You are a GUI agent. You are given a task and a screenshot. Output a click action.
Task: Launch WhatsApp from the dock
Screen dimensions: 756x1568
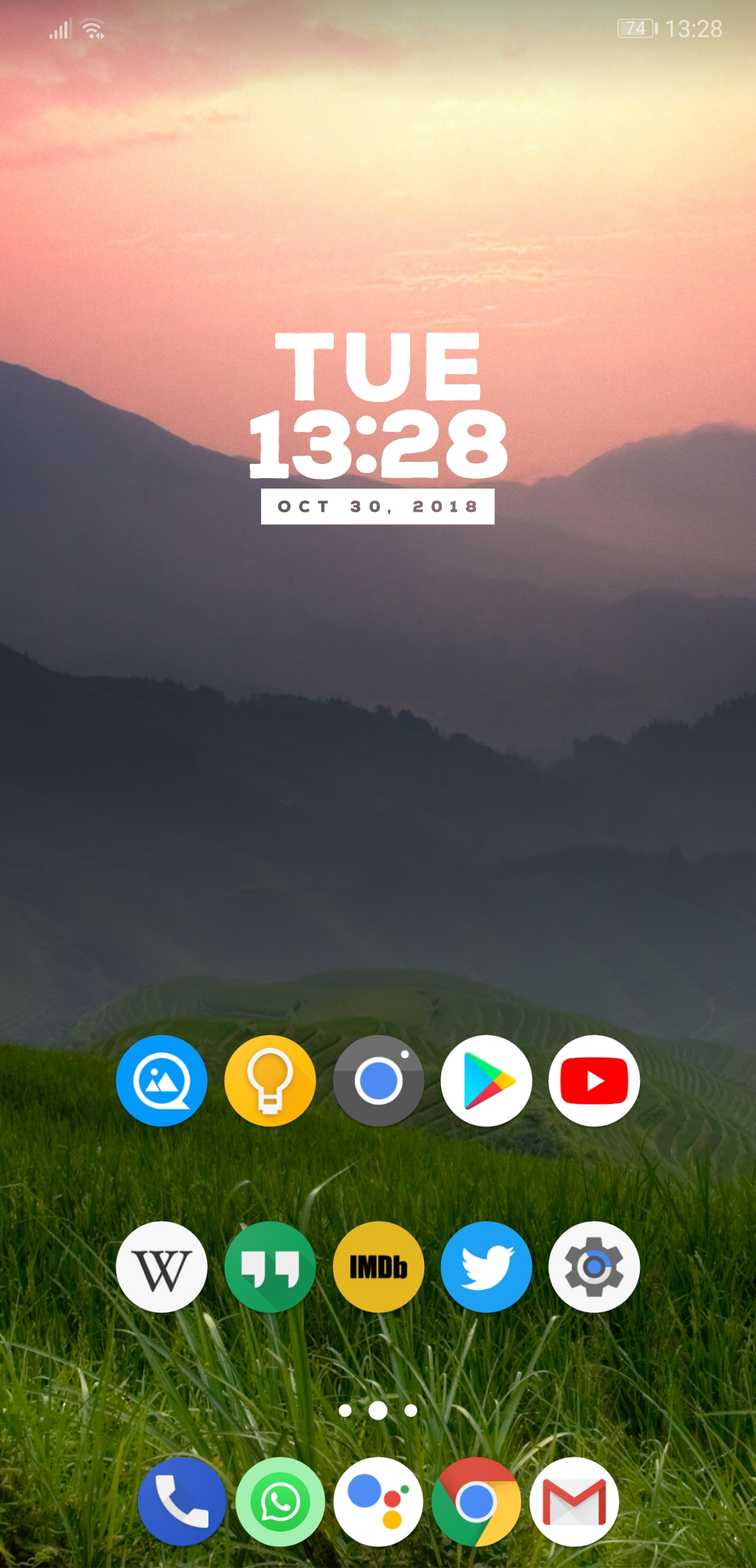pos(280,1501)
